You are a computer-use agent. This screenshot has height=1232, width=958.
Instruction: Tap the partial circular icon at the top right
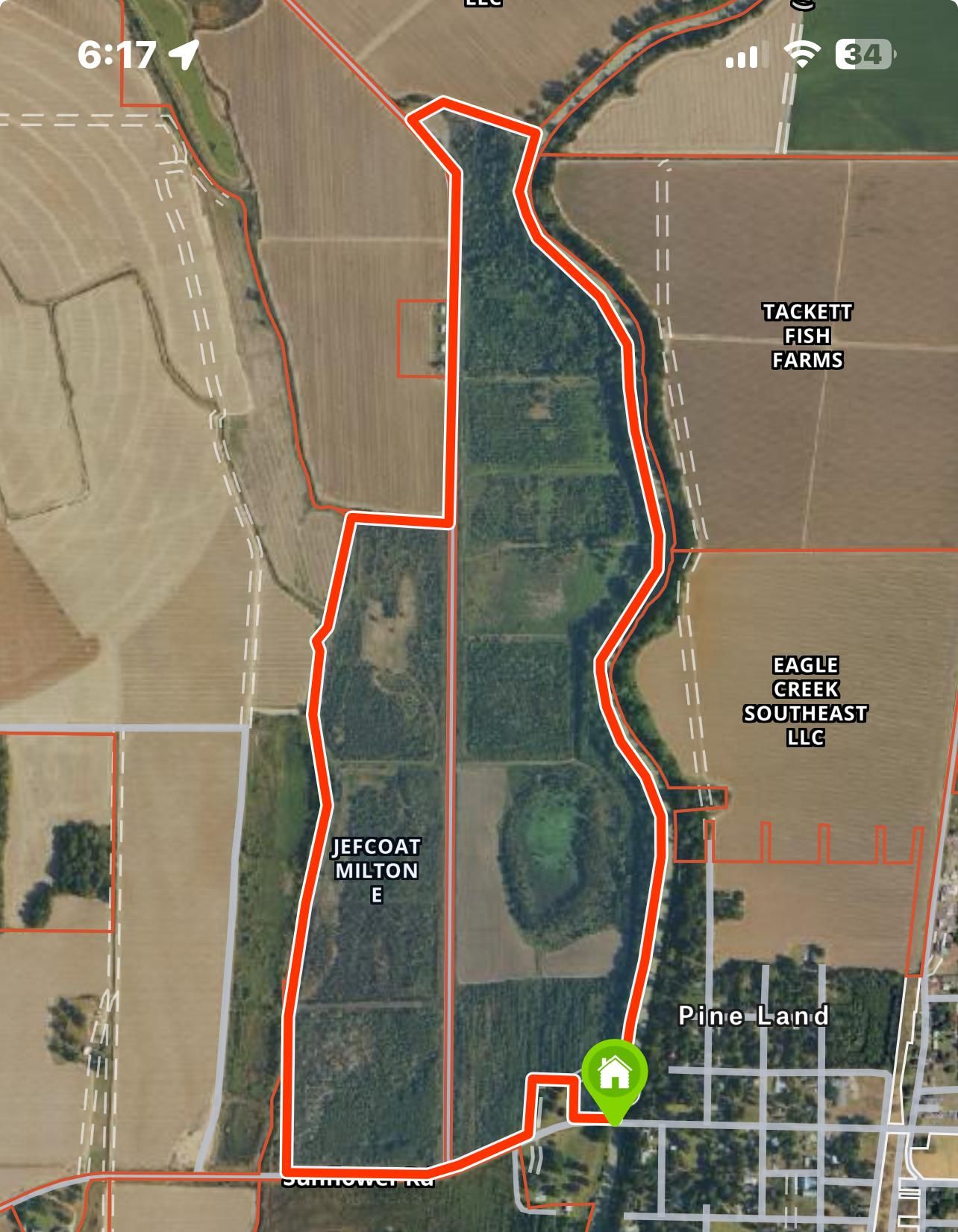(x=804, y=6)
